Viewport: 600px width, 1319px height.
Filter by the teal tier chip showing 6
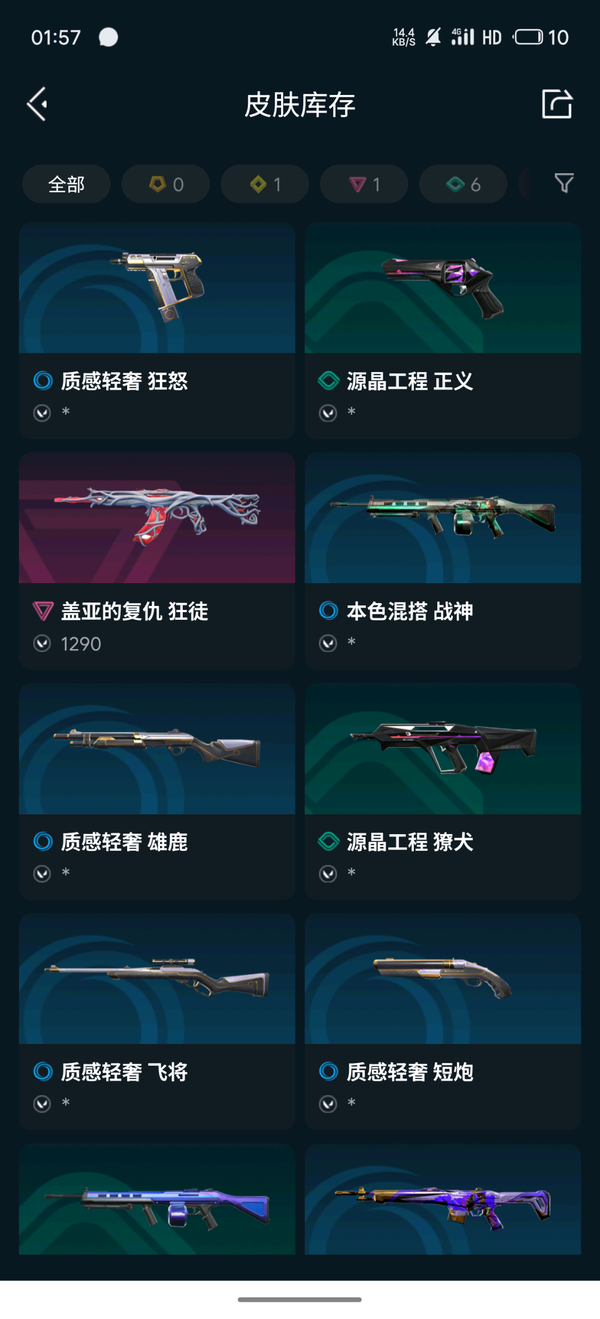pyautogui.click(x=463, y=184)
